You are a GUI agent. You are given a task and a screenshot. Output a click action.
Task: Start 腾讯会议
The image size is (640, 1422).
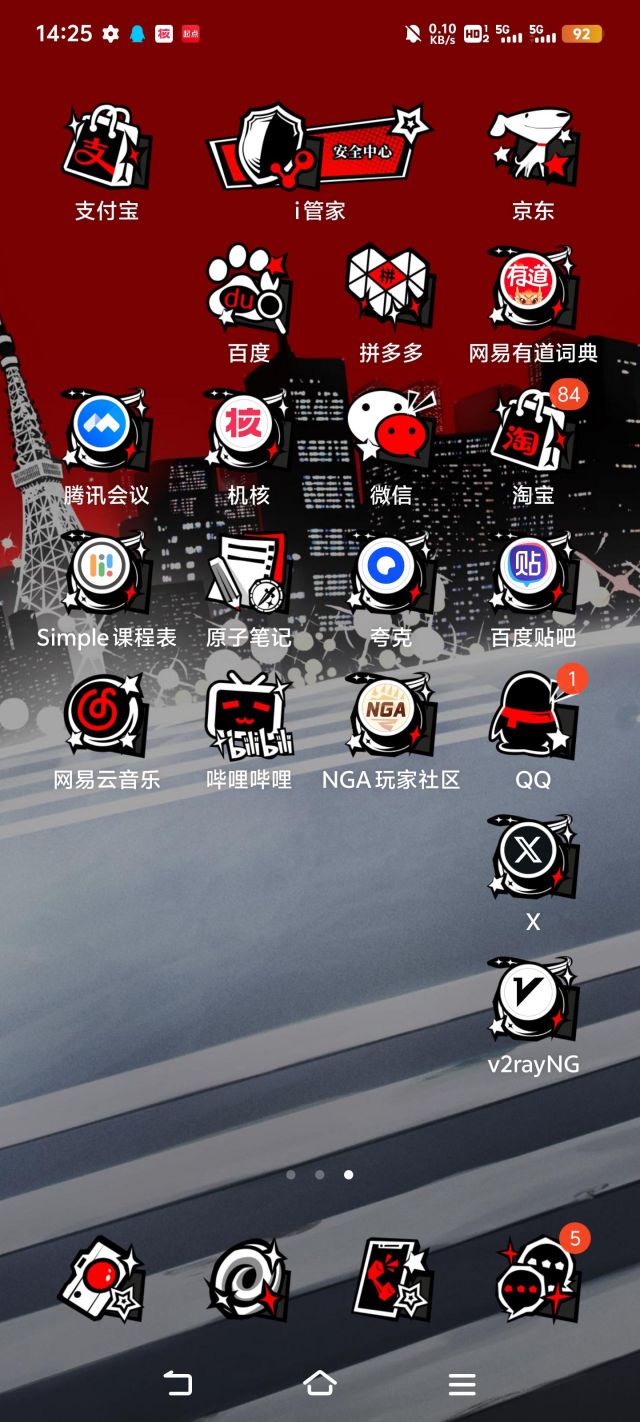tap(106, 433)
